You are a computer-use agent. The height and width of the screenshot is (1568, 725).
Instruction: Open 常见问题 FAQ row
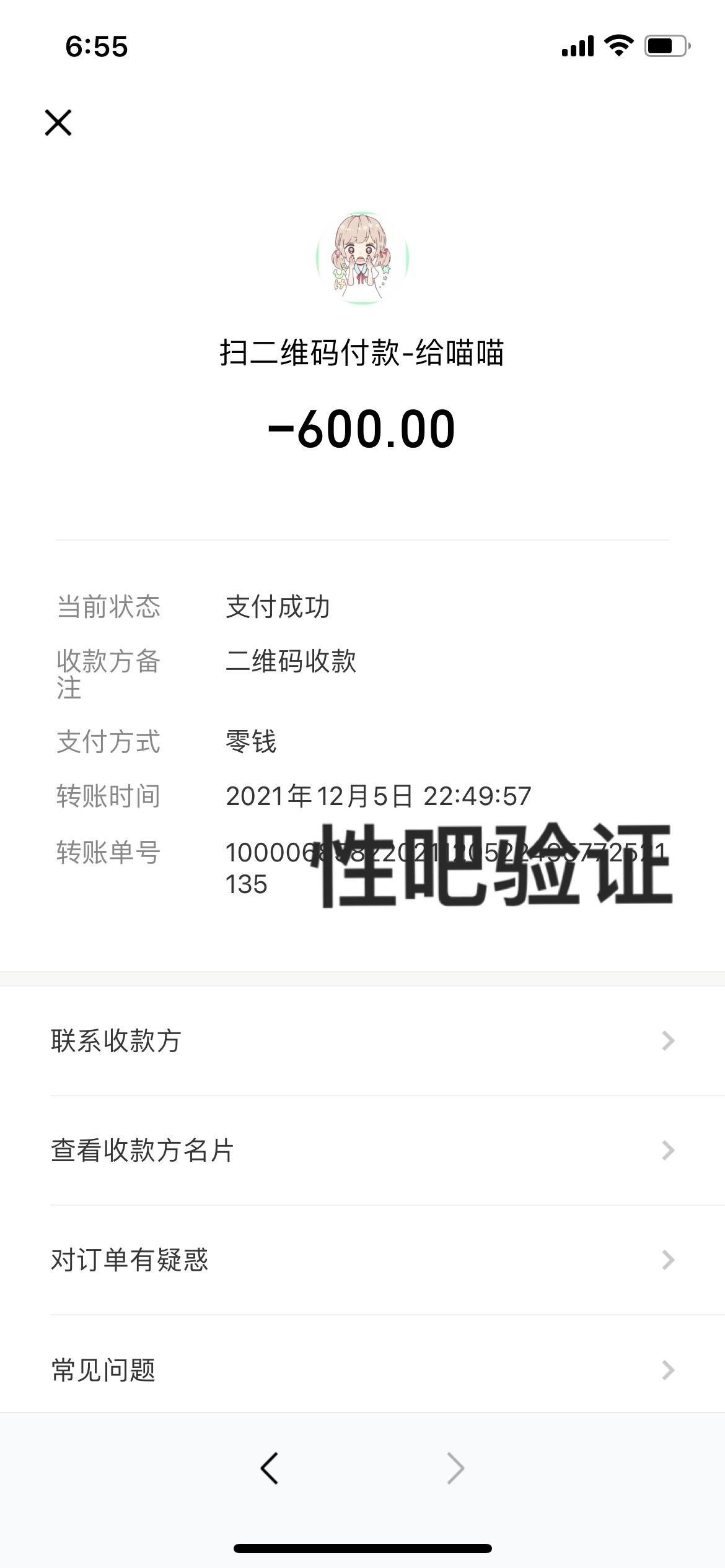(x=362, y=1370)
